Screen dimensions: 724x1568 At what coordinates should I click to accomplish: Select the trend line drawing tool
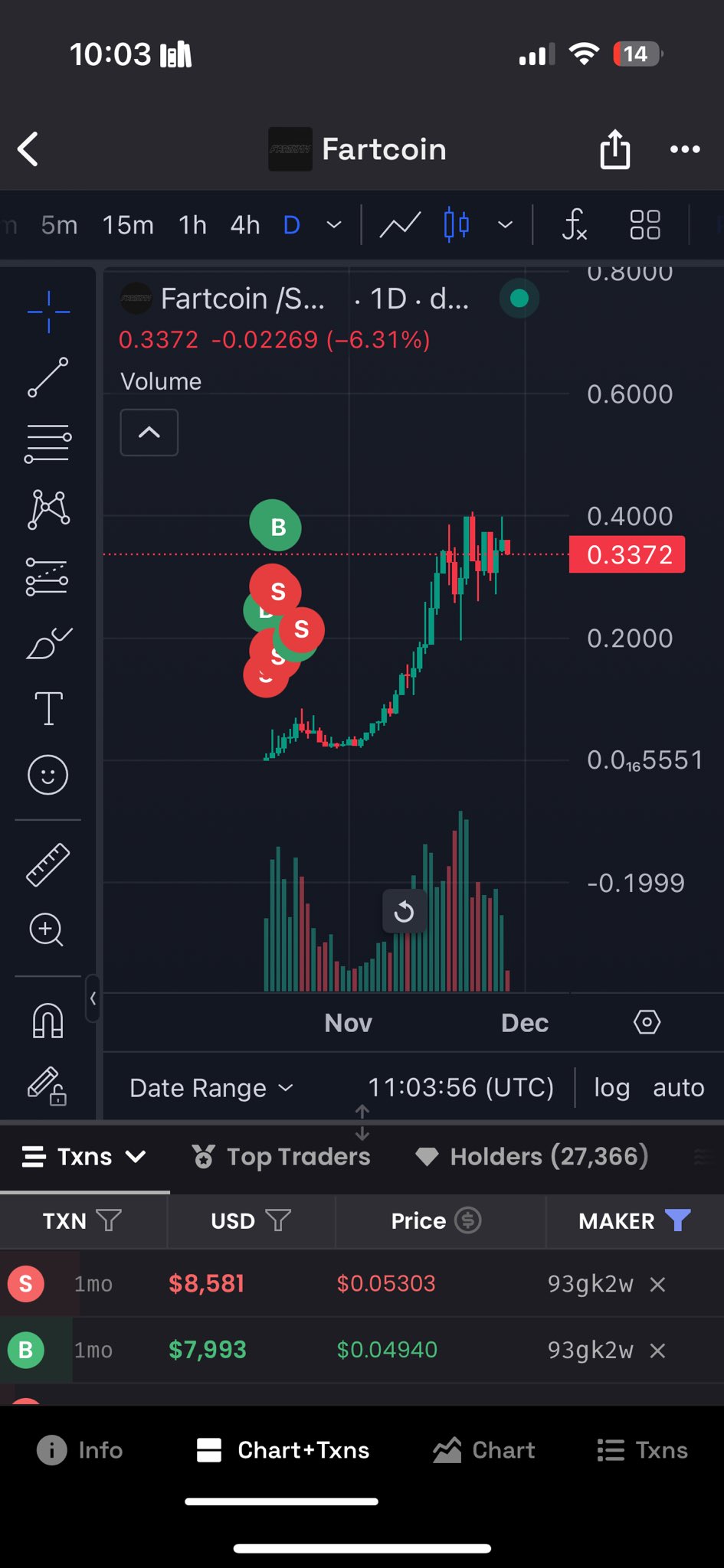coord(48,377)
